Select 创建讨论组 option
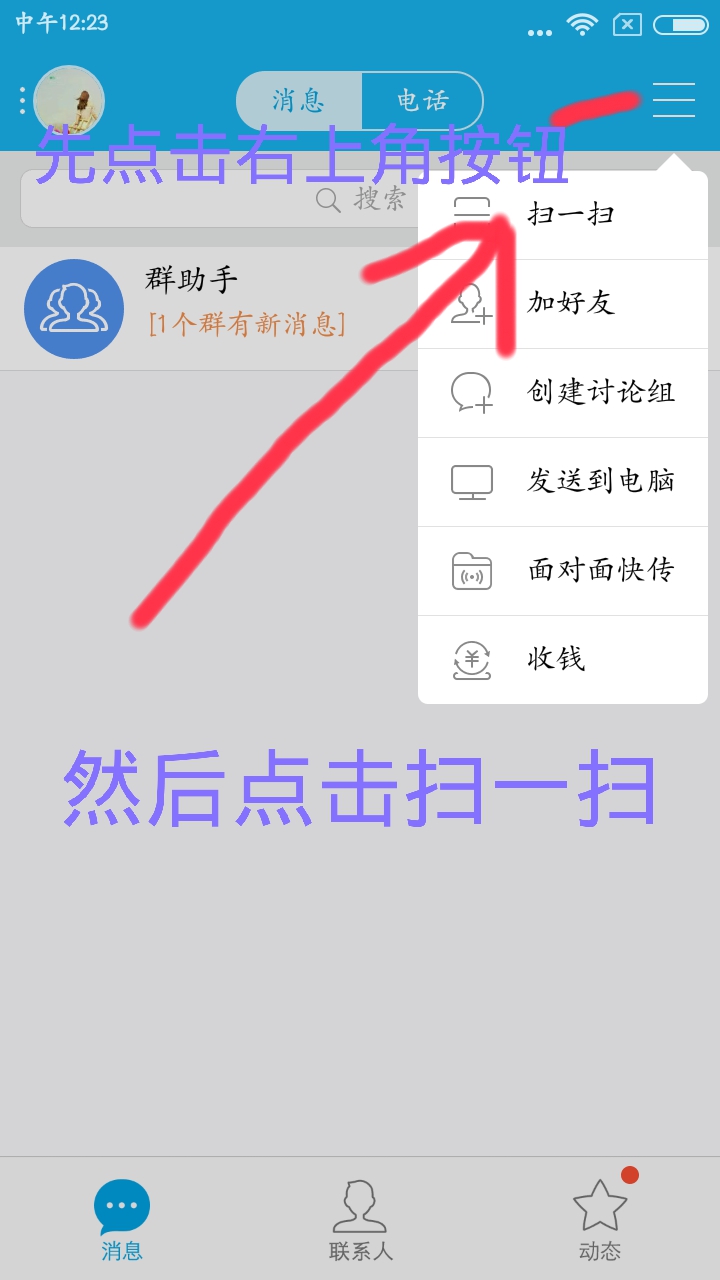The image size is (720, 1280). pos(563,393)
